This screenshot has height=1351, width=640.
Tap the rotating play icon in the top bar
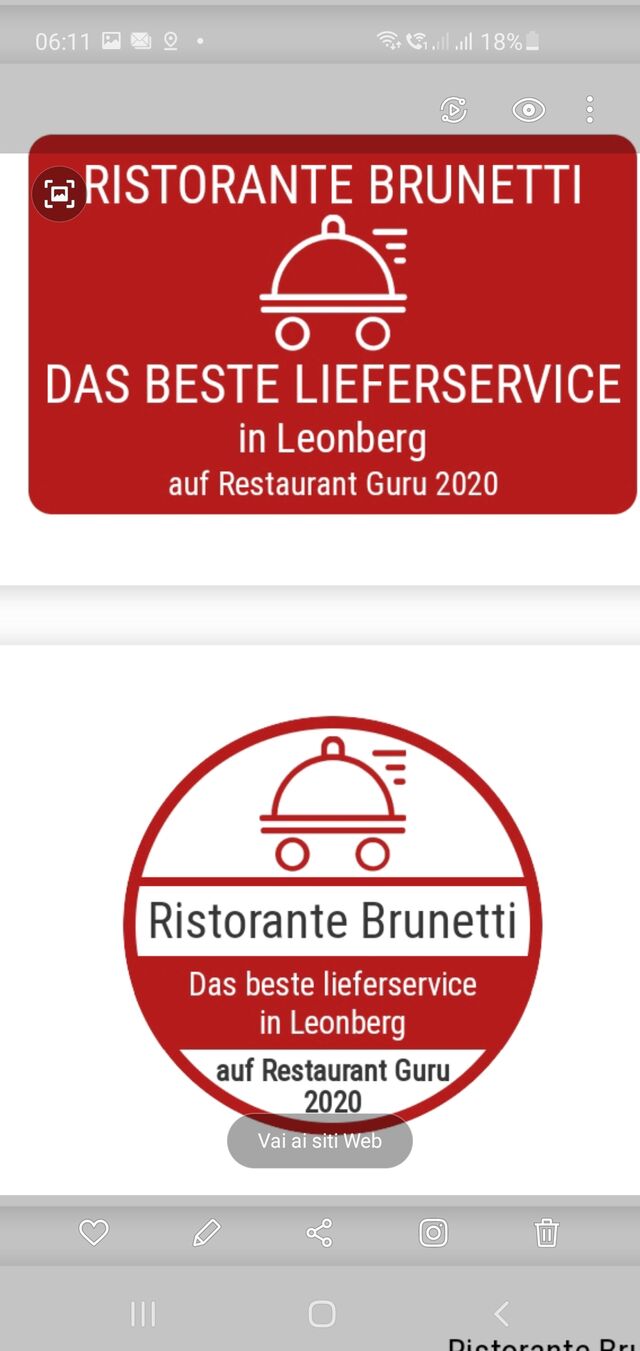click(x=454, y=110)
